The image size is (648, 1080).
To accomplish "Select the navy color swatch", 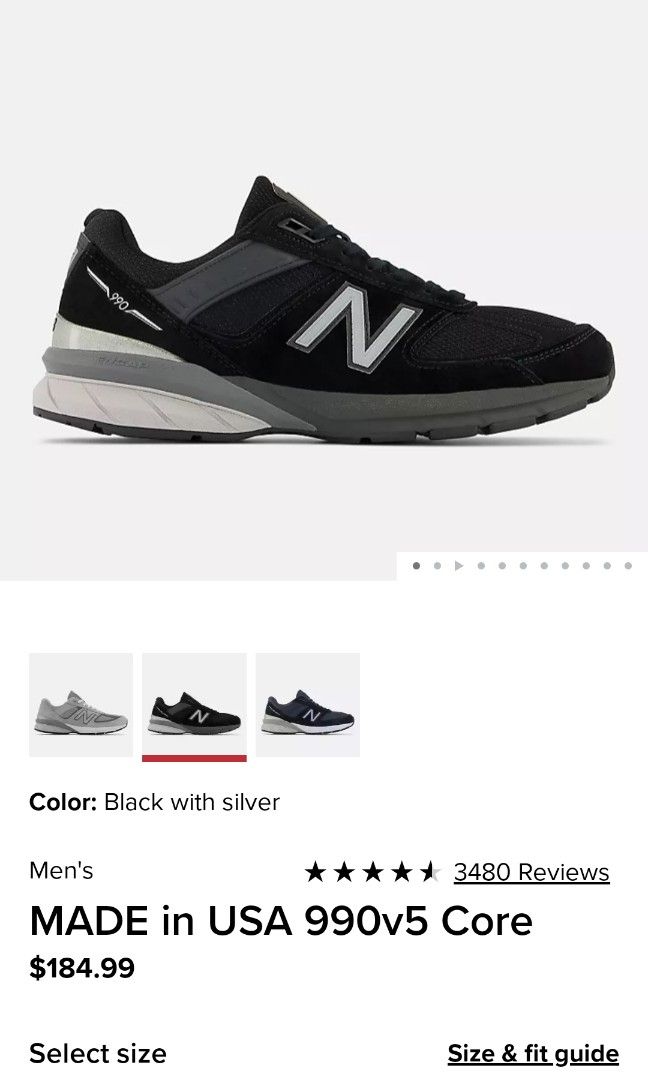I will tap(308, 705).
